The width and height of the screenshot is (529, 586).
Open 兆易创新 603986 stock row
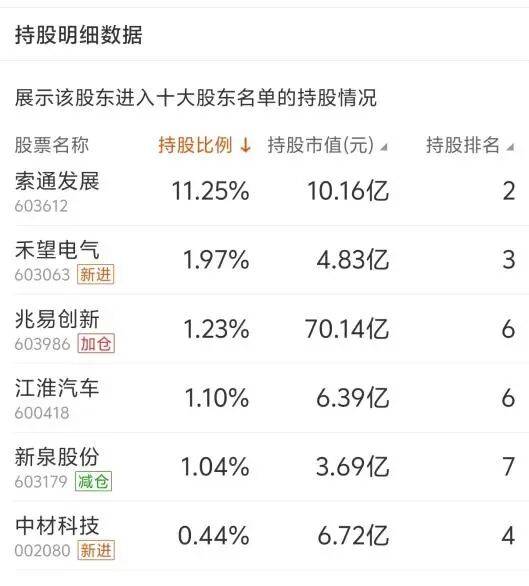point(264,329)
